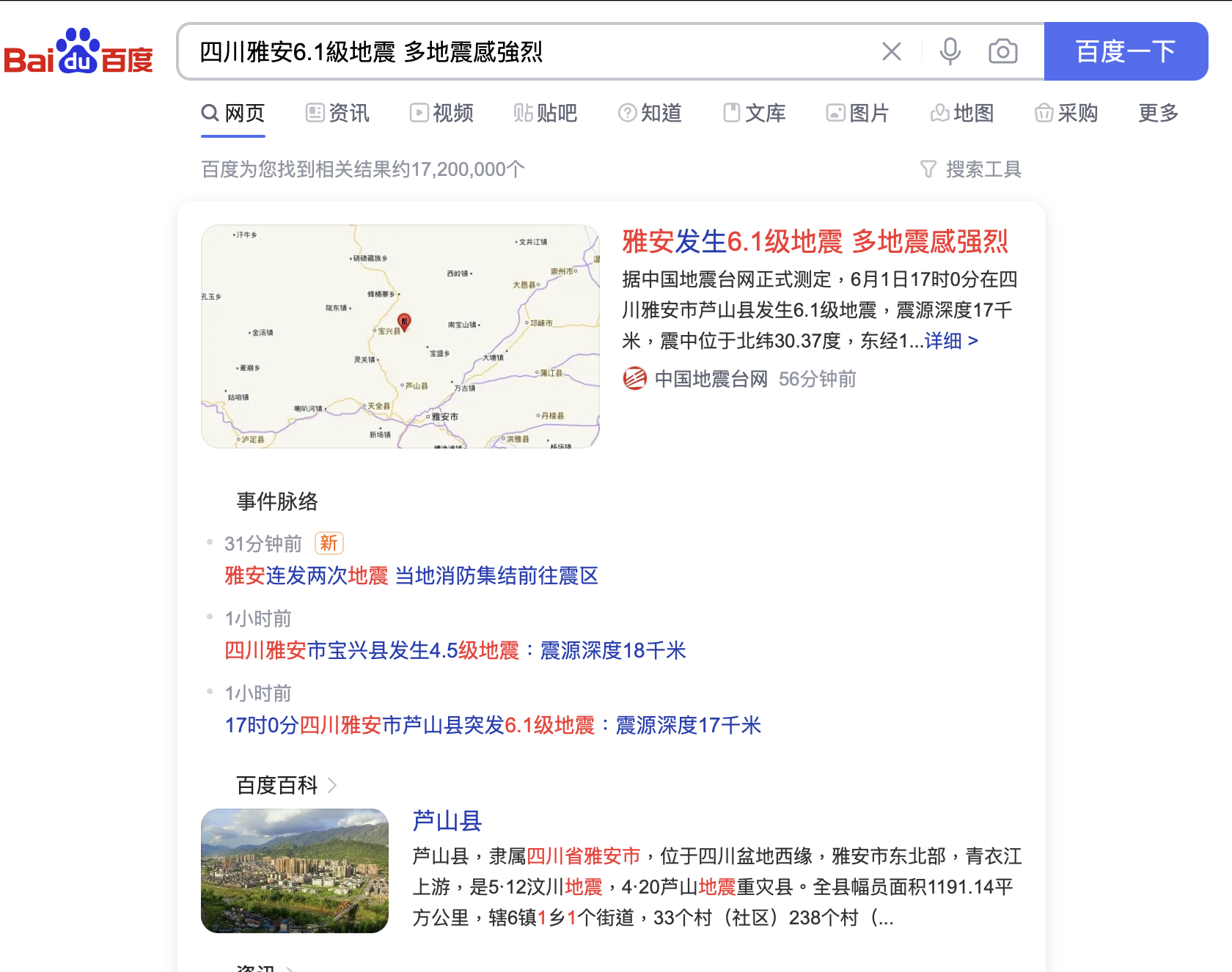Switch to the 资讯 tab
Image resolution: width=1232 pixels, height=972 pixels.
337,113
